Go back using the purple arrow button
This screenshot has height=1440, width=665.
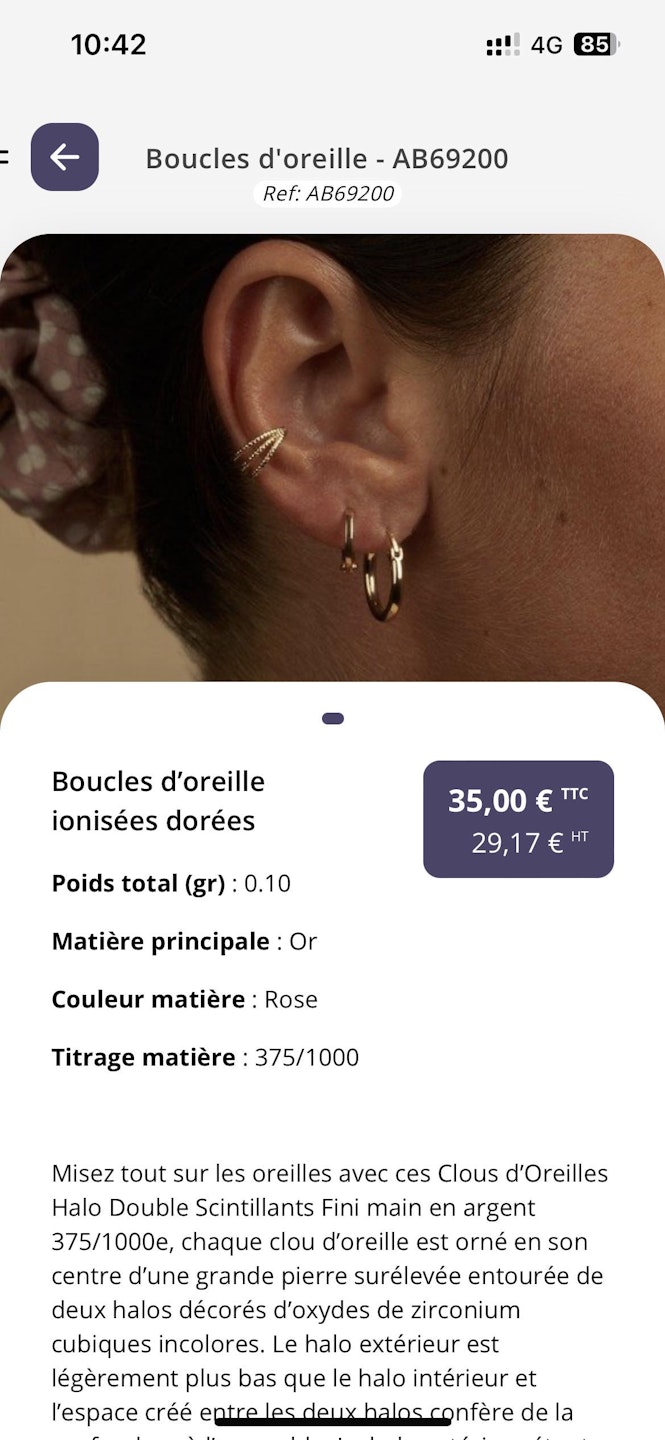click(65, 157)
